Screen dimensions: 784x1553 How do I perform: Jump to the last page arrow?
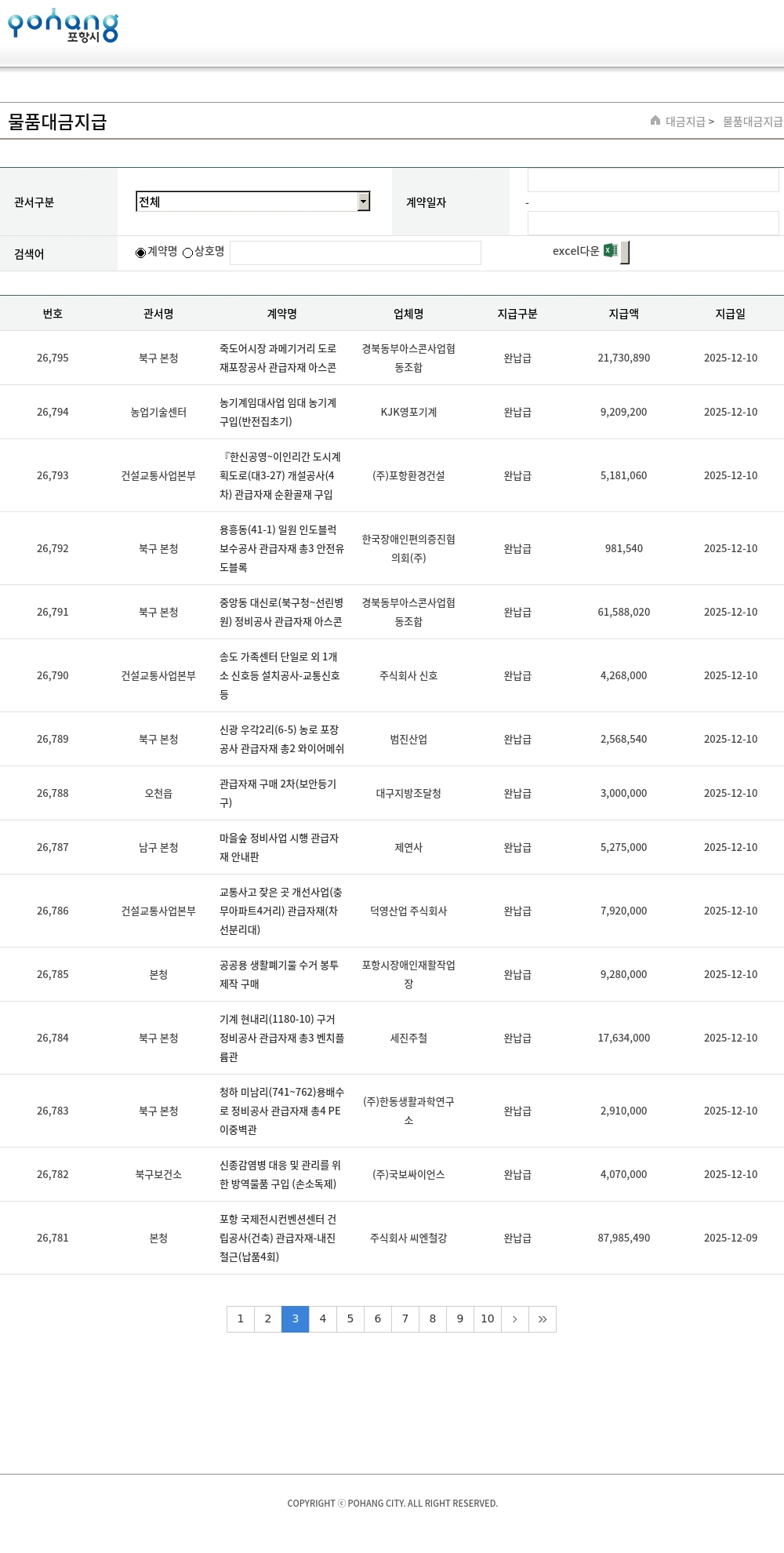[543, 1319]
